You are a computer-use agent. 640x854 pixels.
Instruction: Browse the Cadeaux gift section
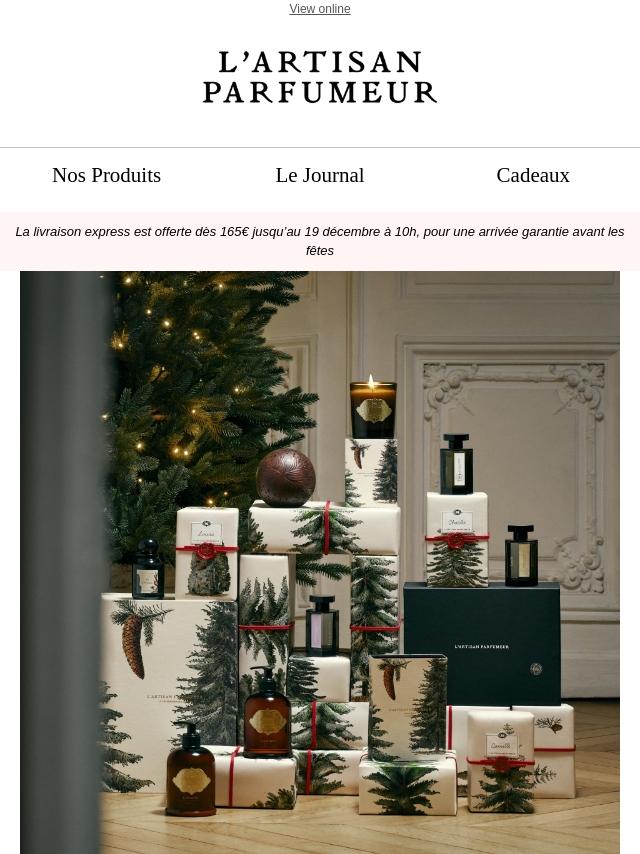pos(533,176)
